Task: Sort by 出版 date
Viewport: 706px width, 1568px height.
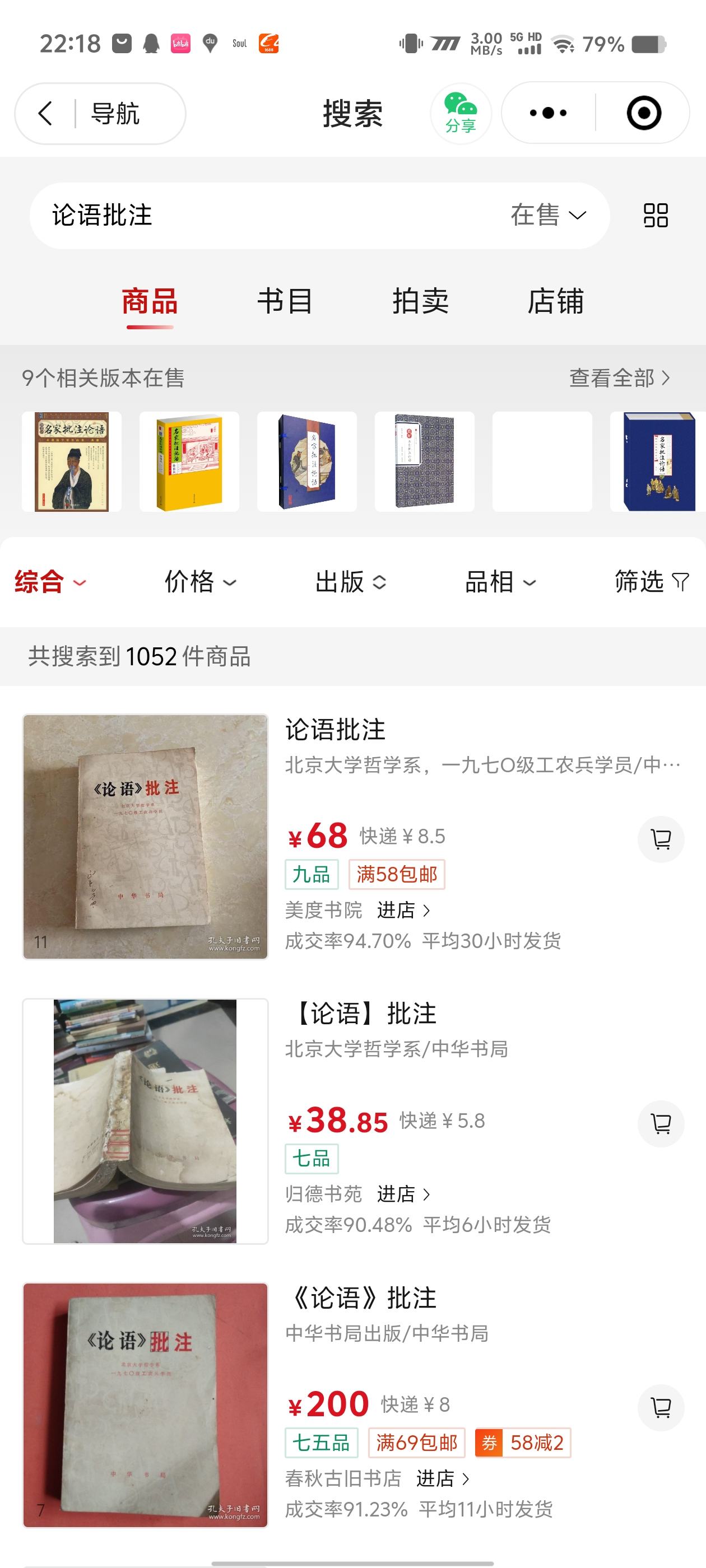Action: tap(351, 582)
